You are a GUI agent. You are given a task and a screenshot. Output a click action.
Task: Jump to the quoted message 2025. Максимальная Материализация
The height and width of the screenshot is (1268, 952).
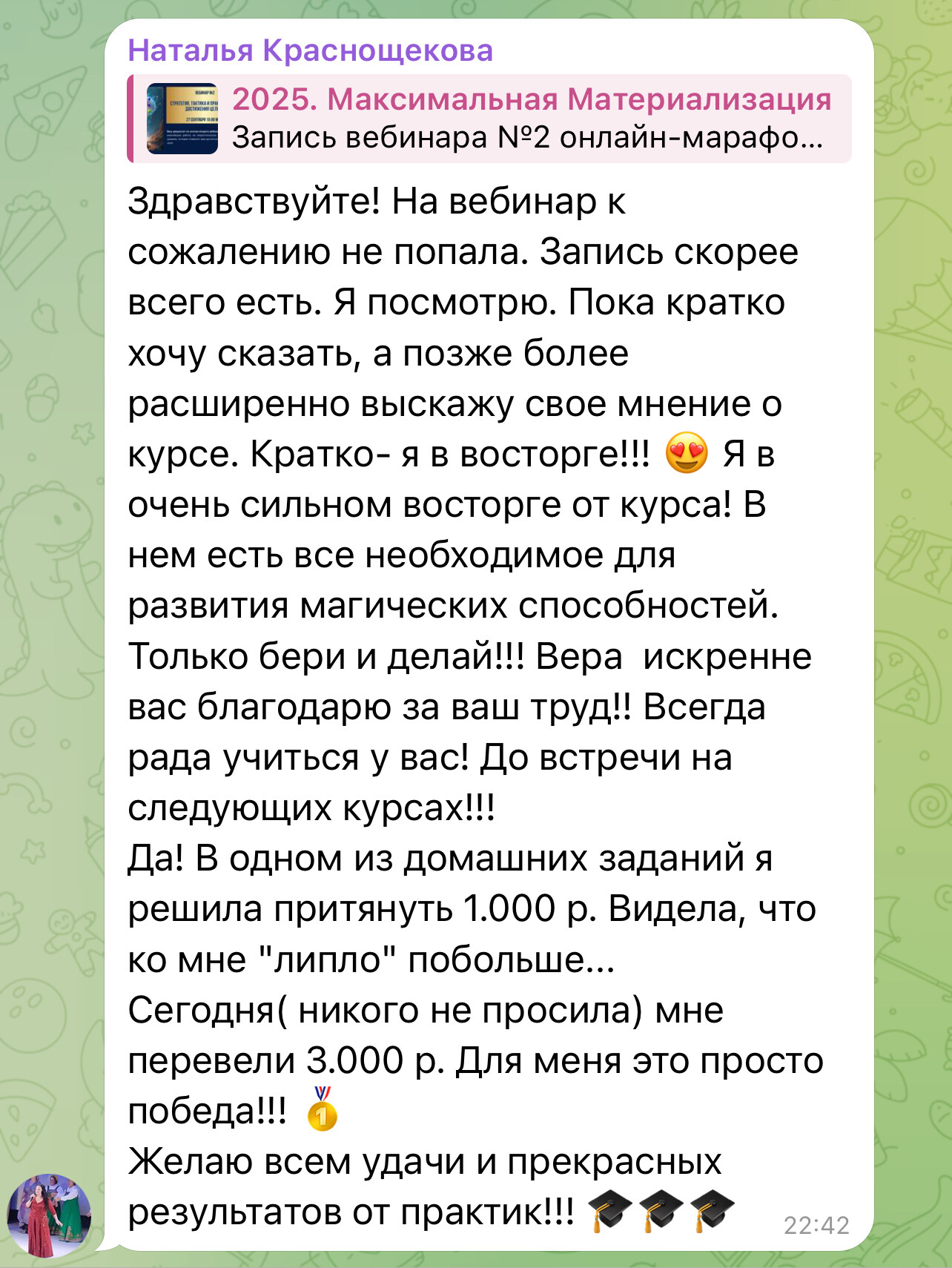click(x=489, y=119)
